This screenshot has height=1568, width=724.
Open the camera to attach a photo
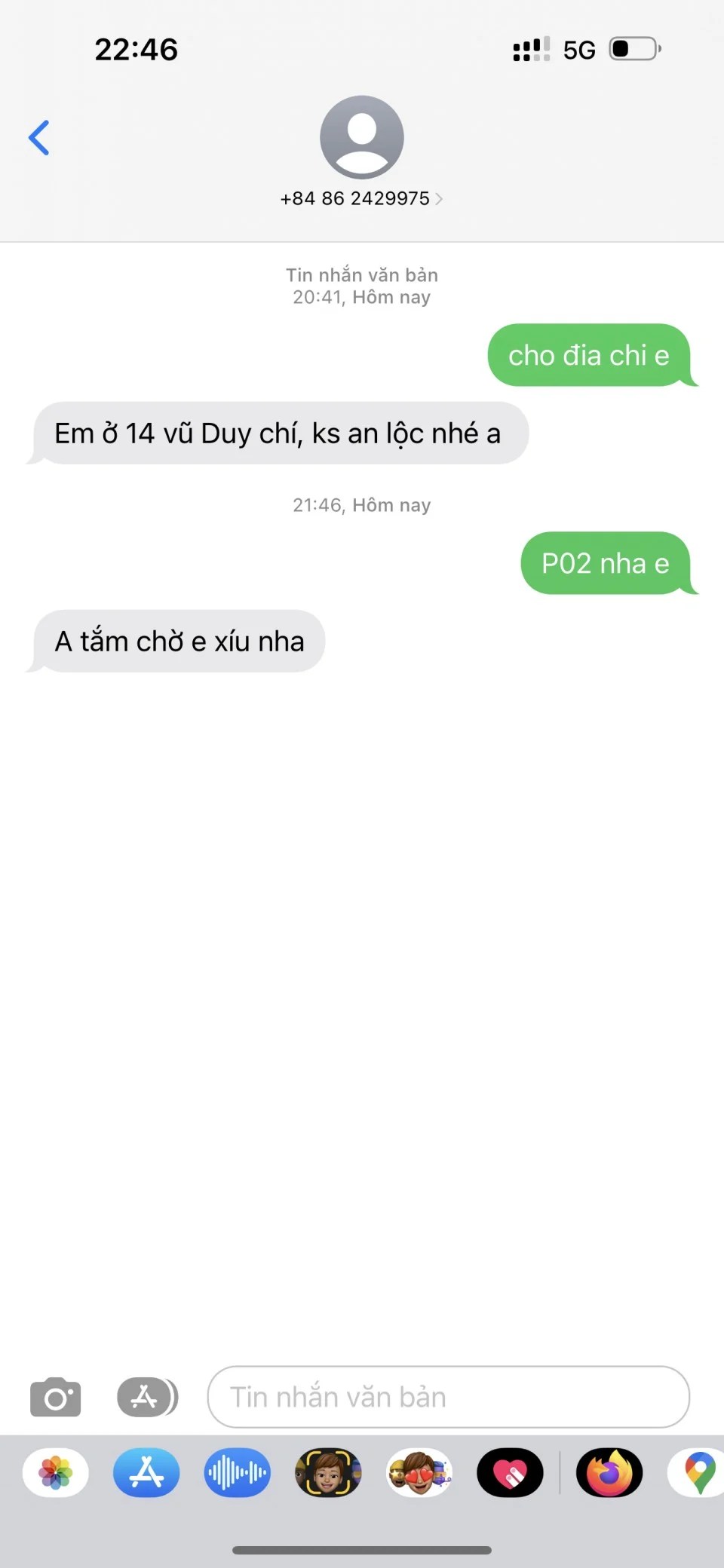coord(55,1397)
